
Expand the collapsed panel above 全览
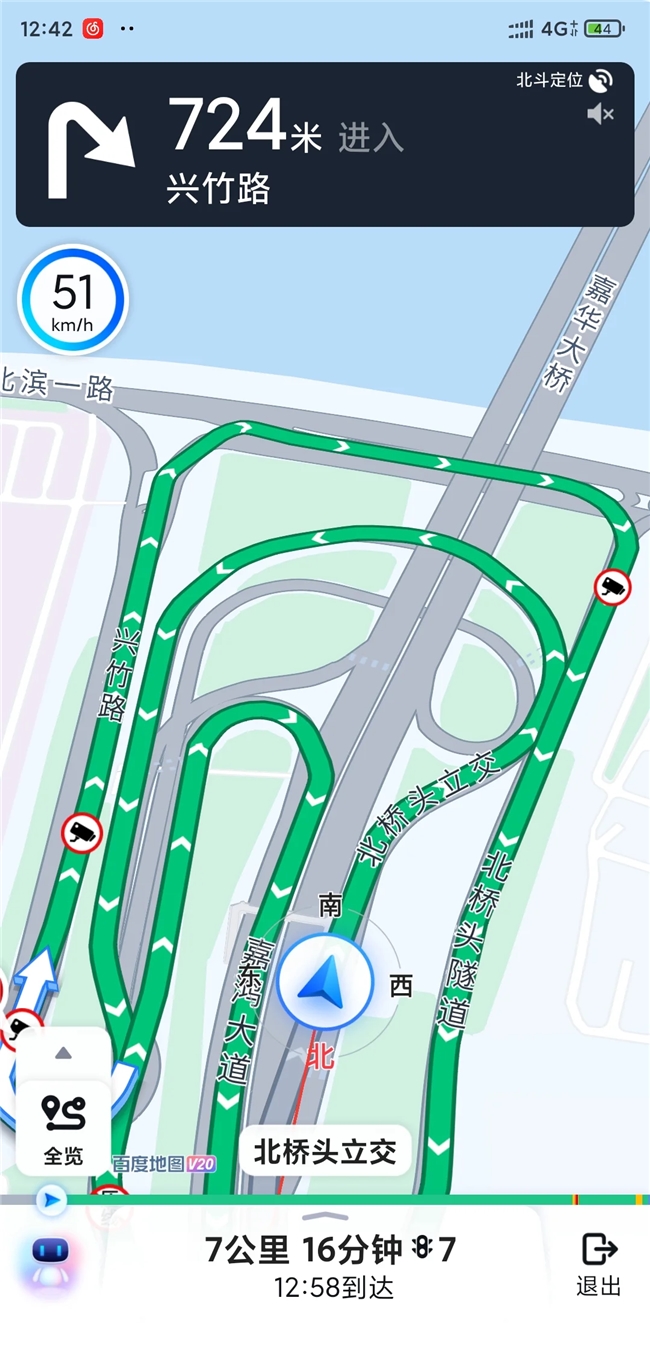(x=63, y=1053)
